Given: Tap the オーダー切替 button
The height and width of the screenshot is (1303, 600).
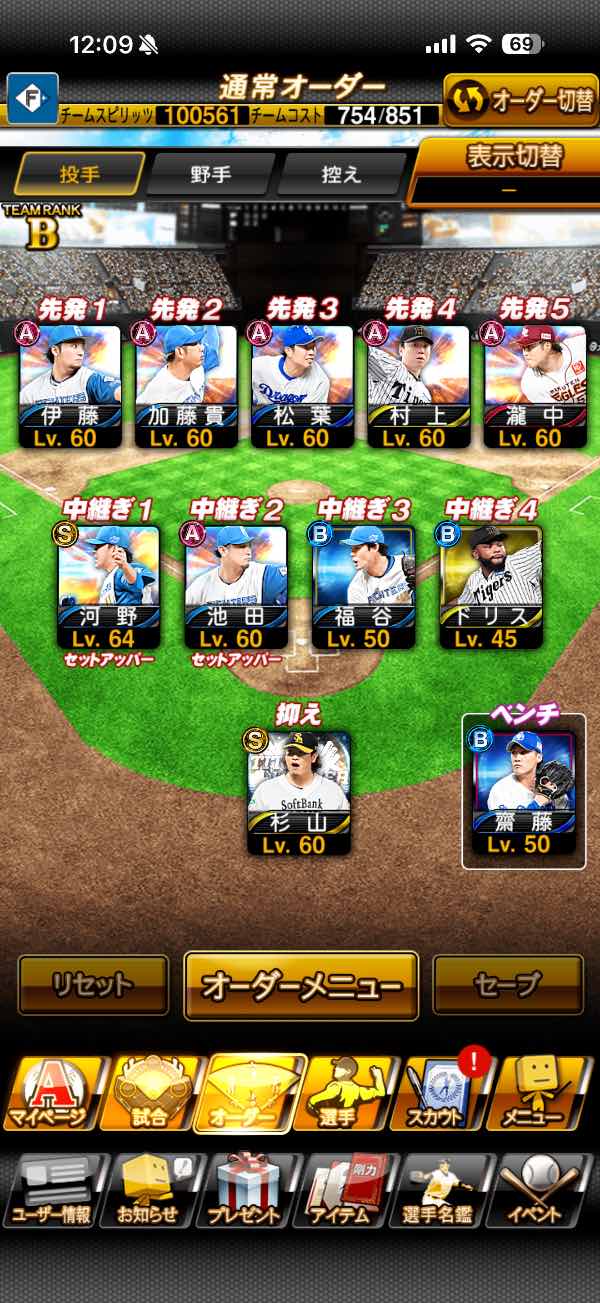Looking at the screenshot, I should tap(521, 100).
